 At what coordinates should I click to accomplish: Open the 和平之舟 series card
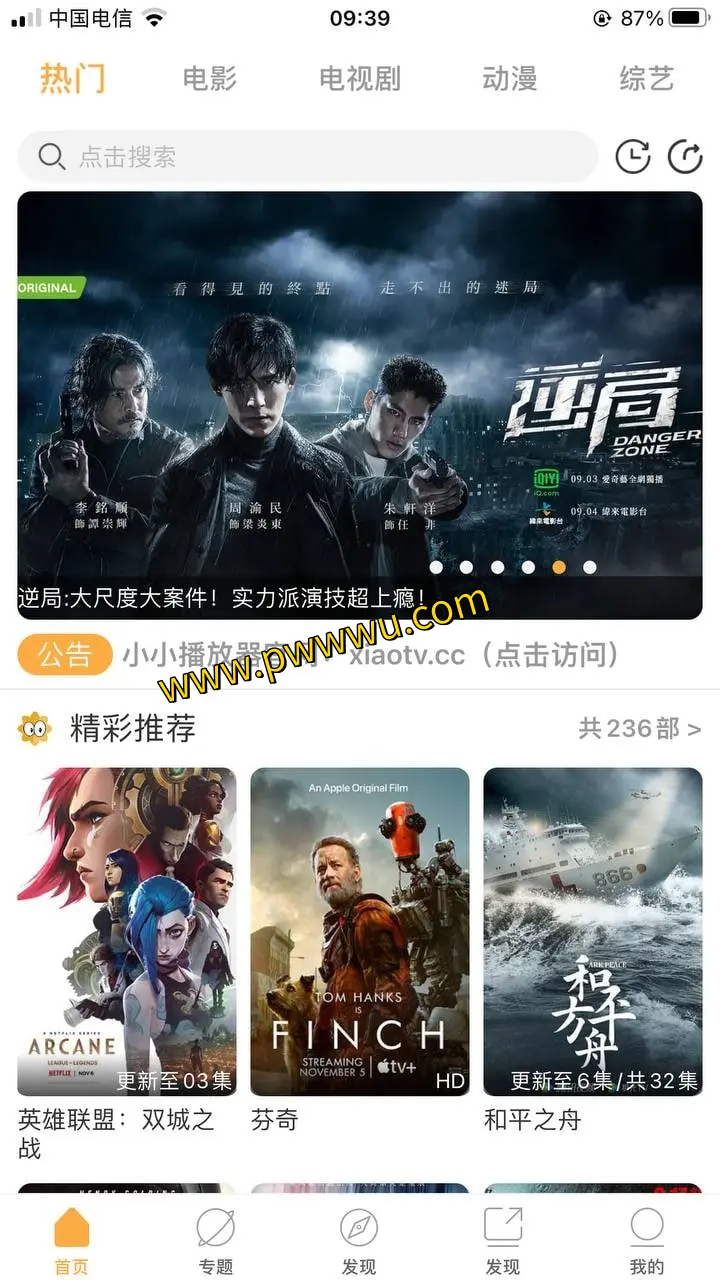[593, 932]
